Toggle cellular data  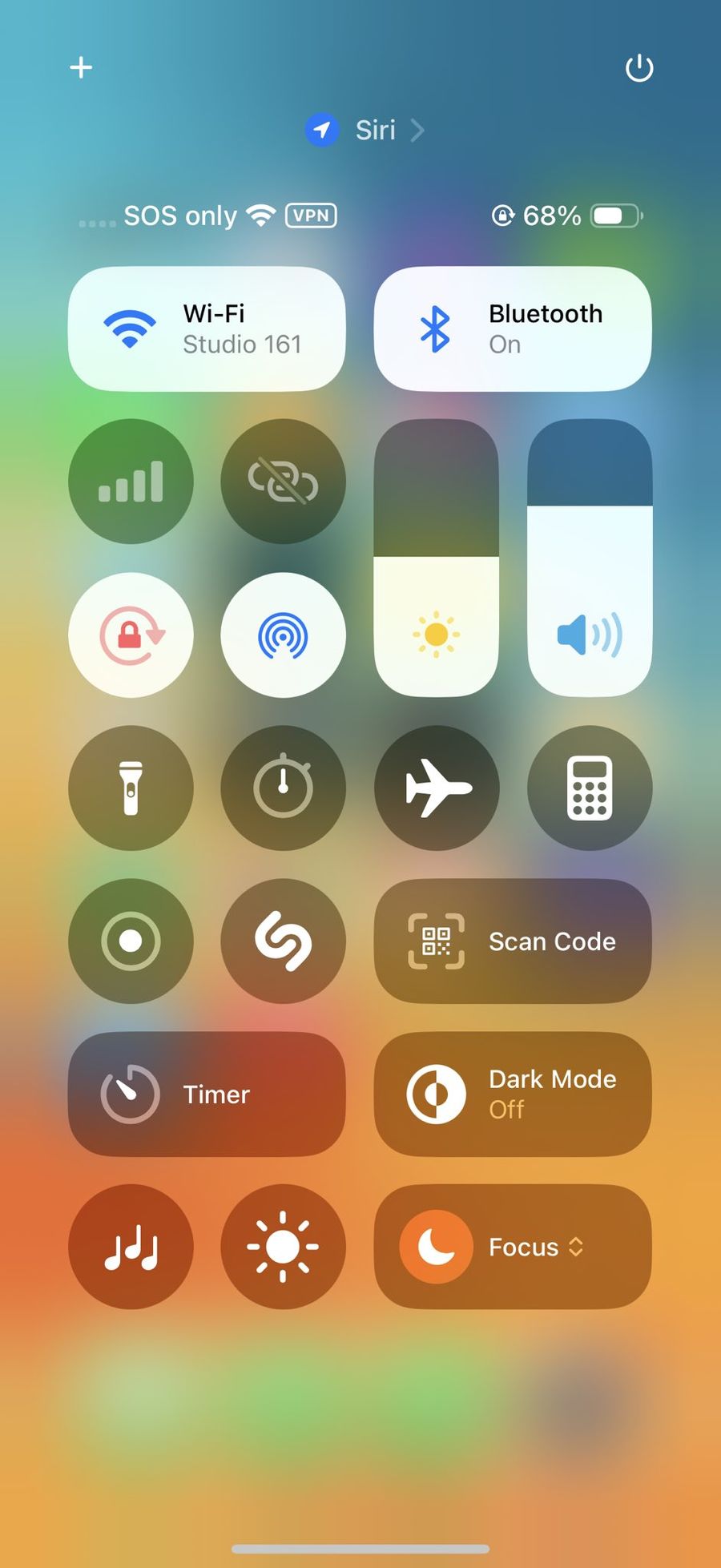point(131,482)
